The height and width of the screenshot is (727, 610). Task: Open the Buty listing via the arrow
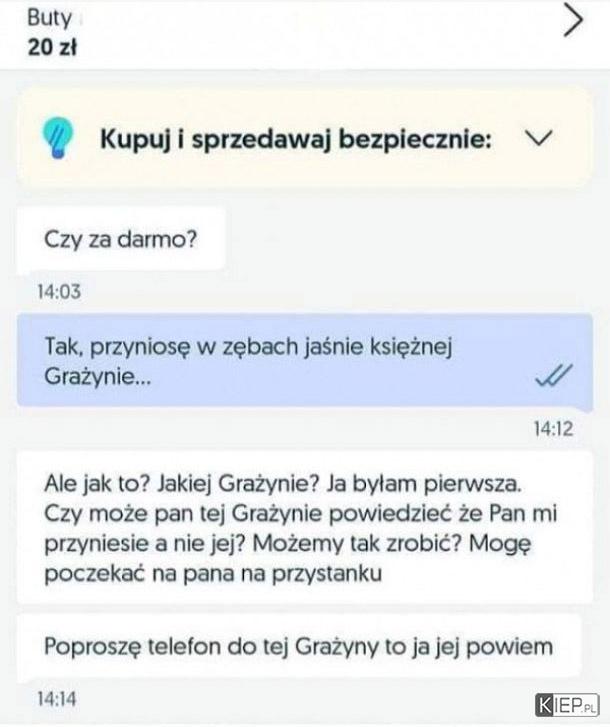(572, 20)
